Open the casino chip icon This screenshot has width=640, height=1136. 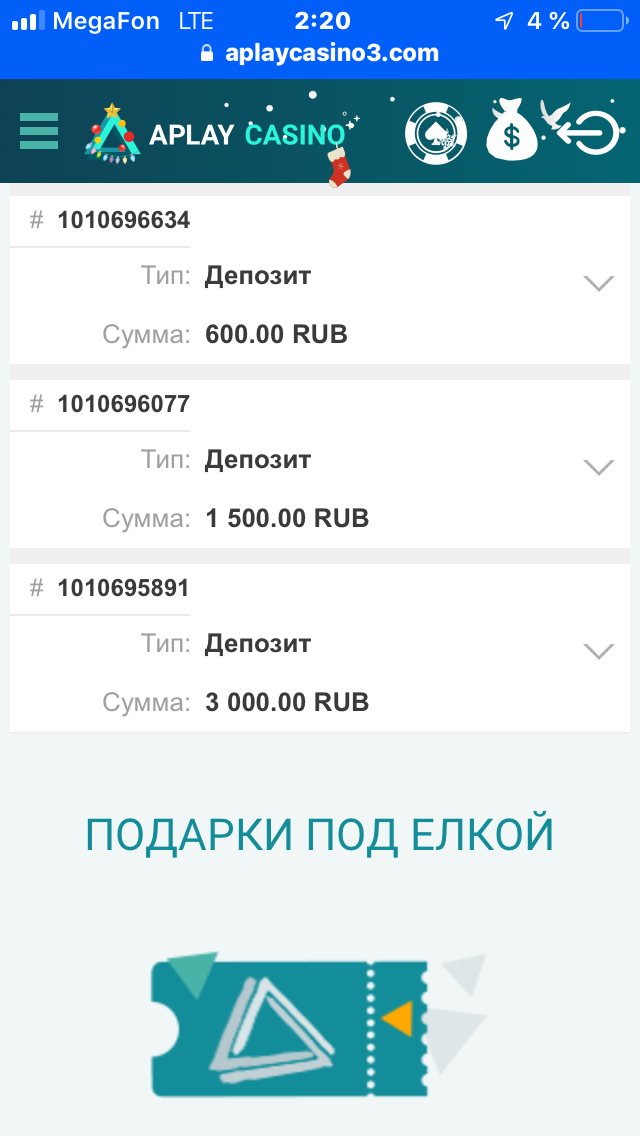[x=436, y=134]
